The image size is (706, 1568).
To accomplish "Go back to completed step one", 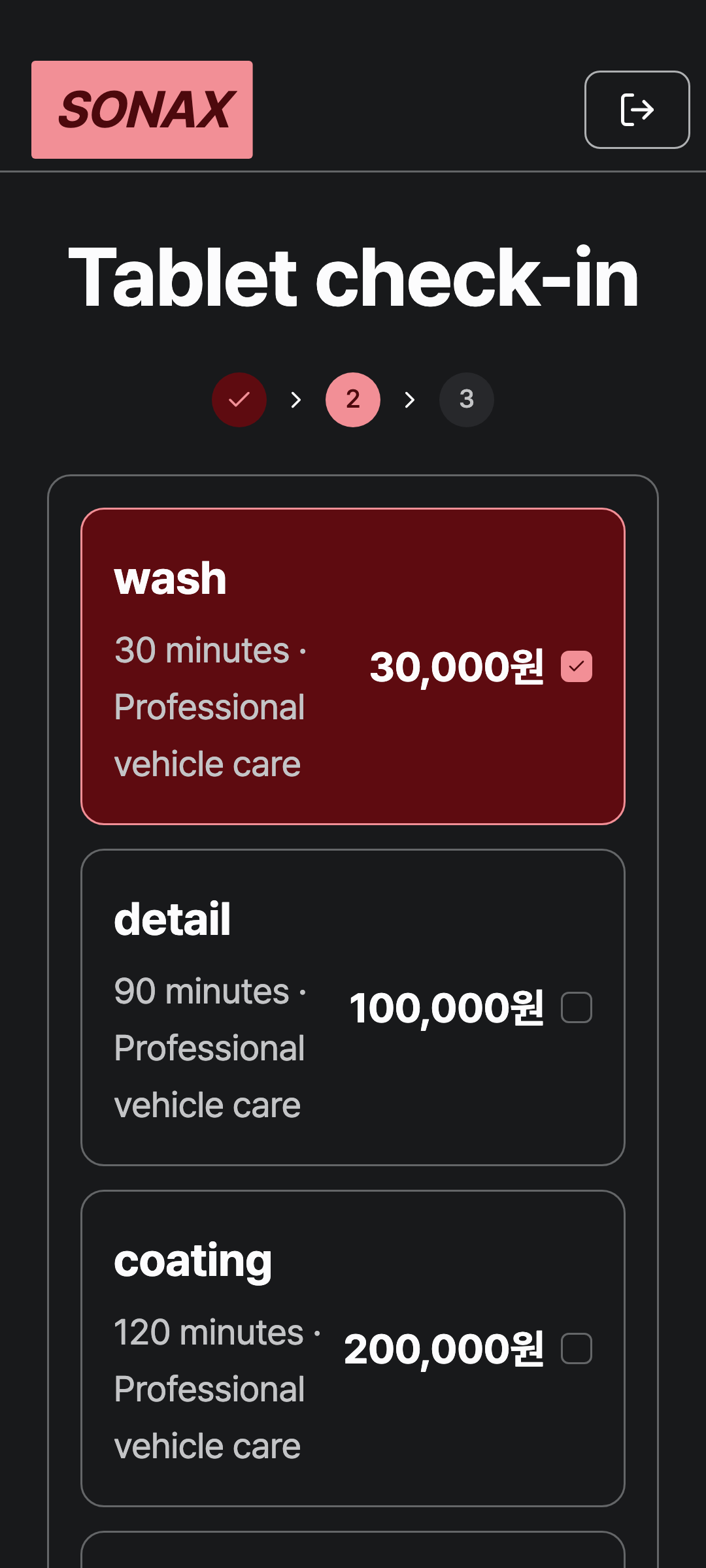I will pos(239,400).
